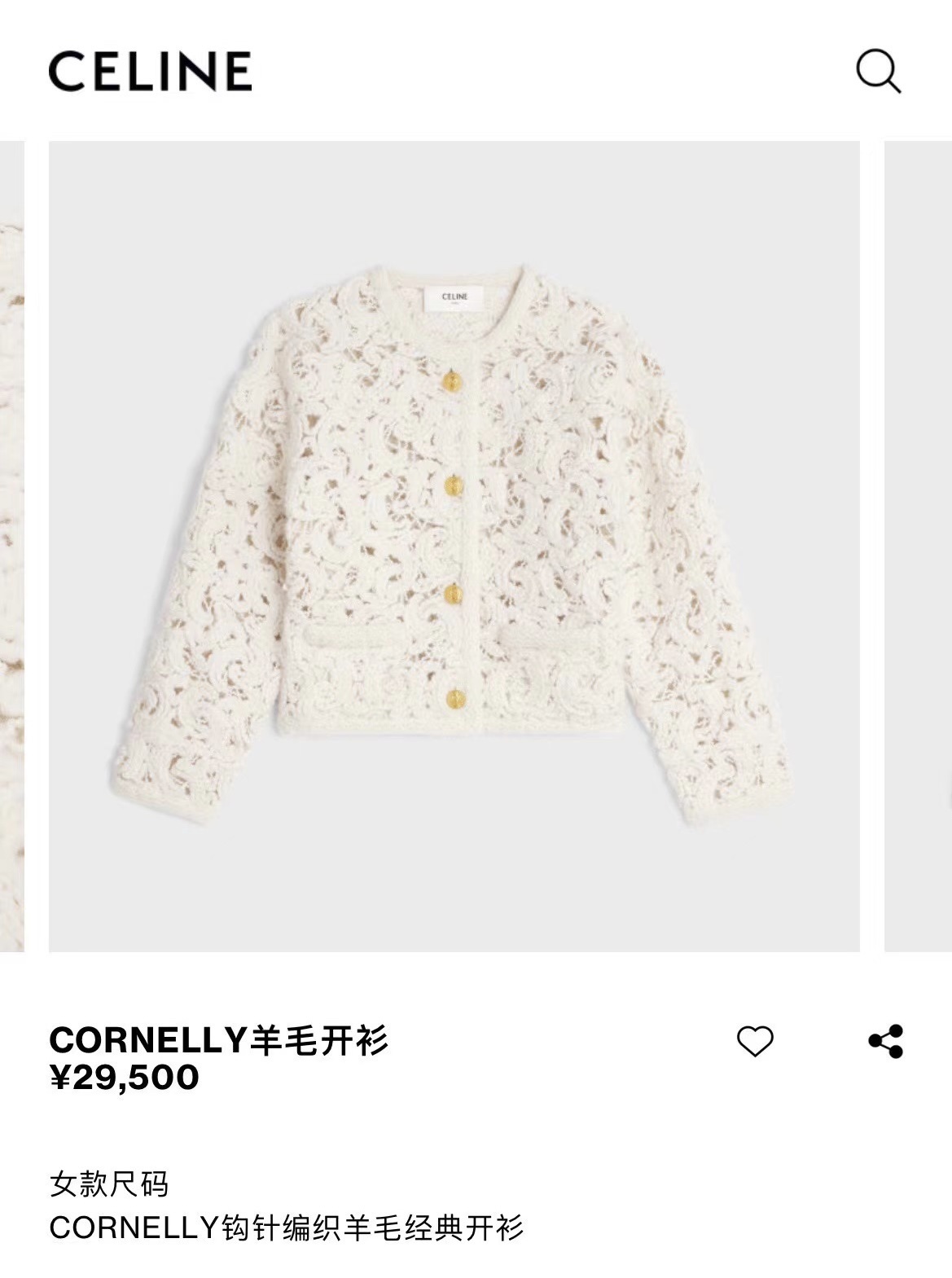The height and width of the screenshot is (1278, 952).
Task: Open the search magnifier icon
Action: click(x=878, y=72)
